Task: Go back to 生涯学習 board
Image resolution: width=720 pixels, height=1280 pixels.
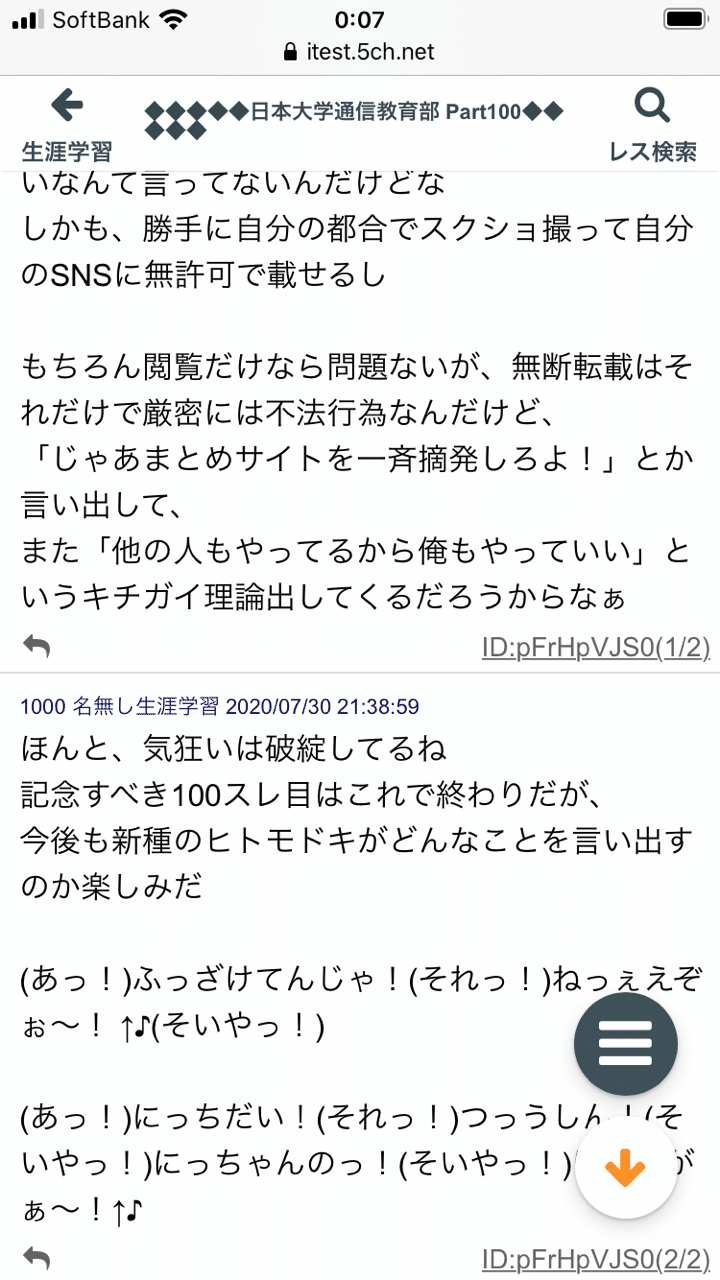Action: pyautogui.click(x=67, y=125)
